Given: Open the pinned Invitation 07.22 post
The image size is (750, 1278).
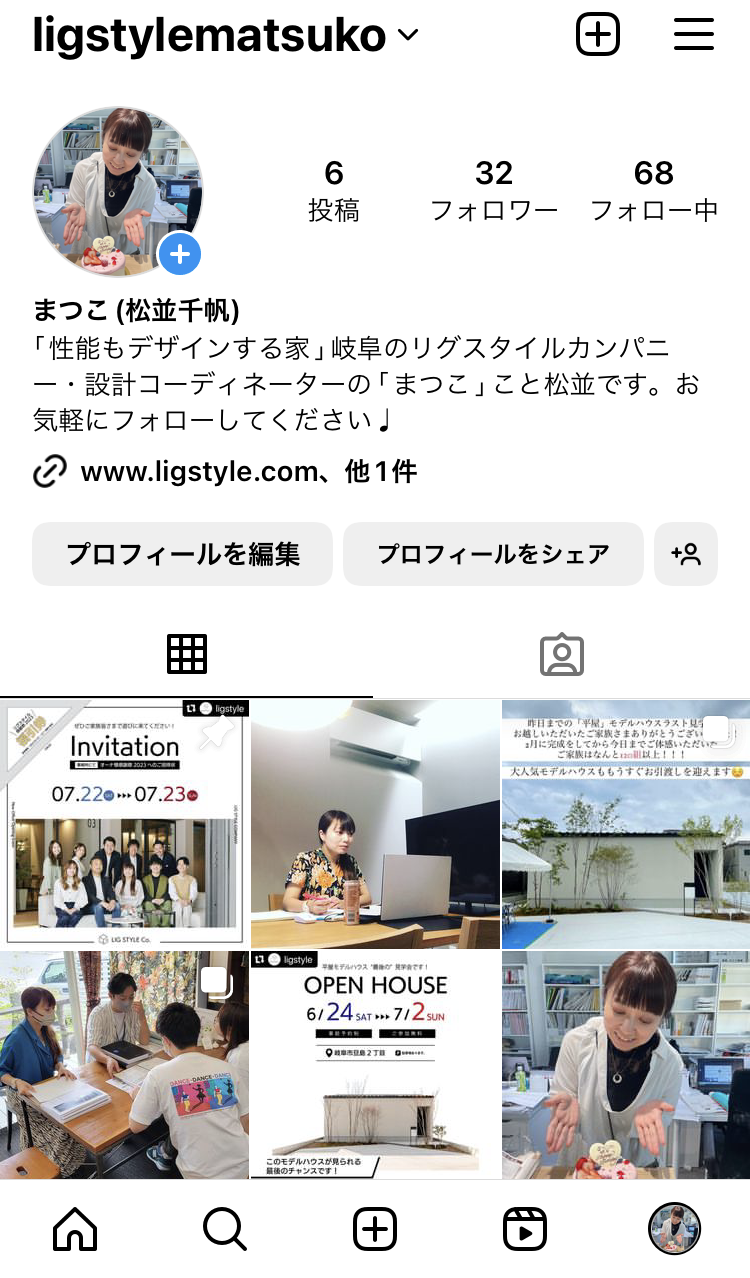Looking at the screenshot, I should 124,823.
